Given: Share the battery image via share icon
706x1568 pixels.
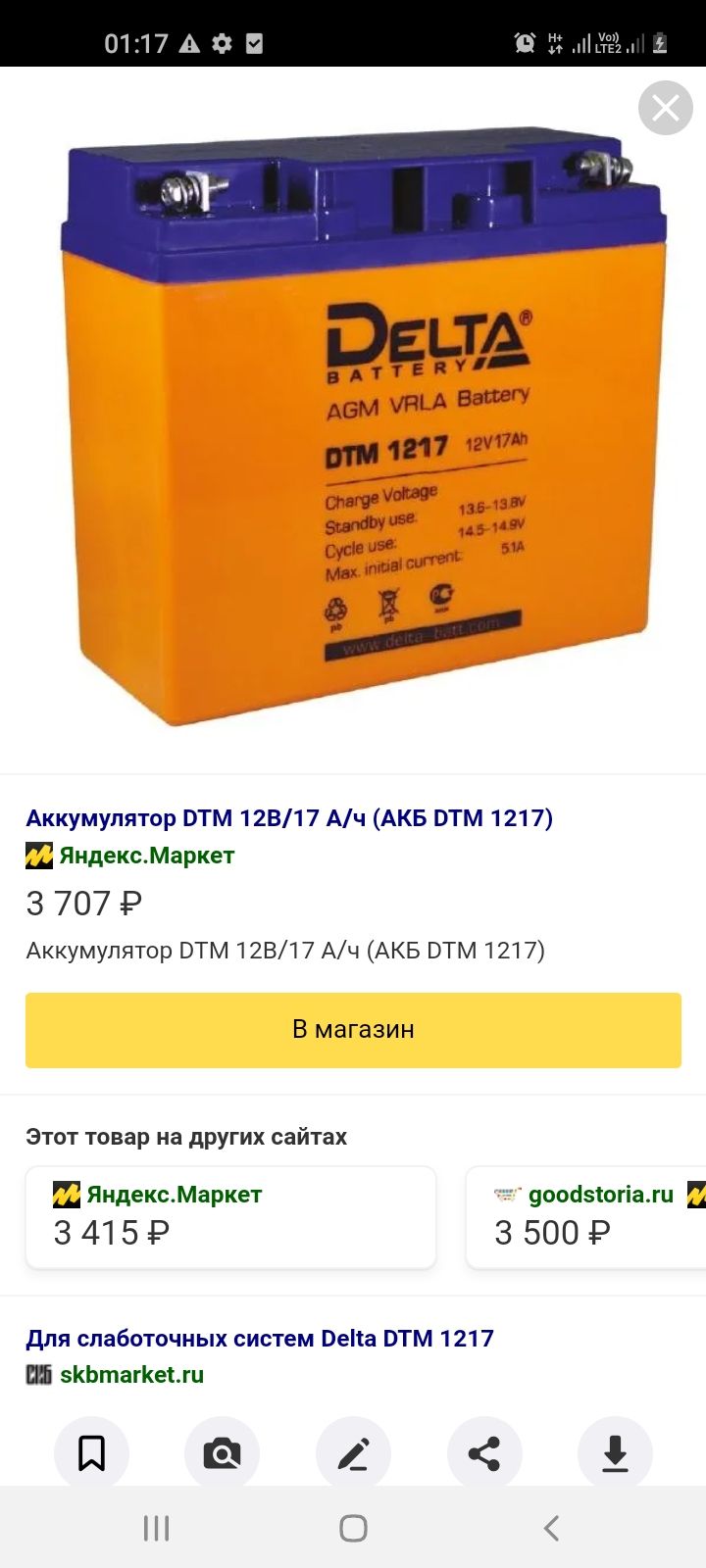Looking at the screenshot, I should [484, 1453].
